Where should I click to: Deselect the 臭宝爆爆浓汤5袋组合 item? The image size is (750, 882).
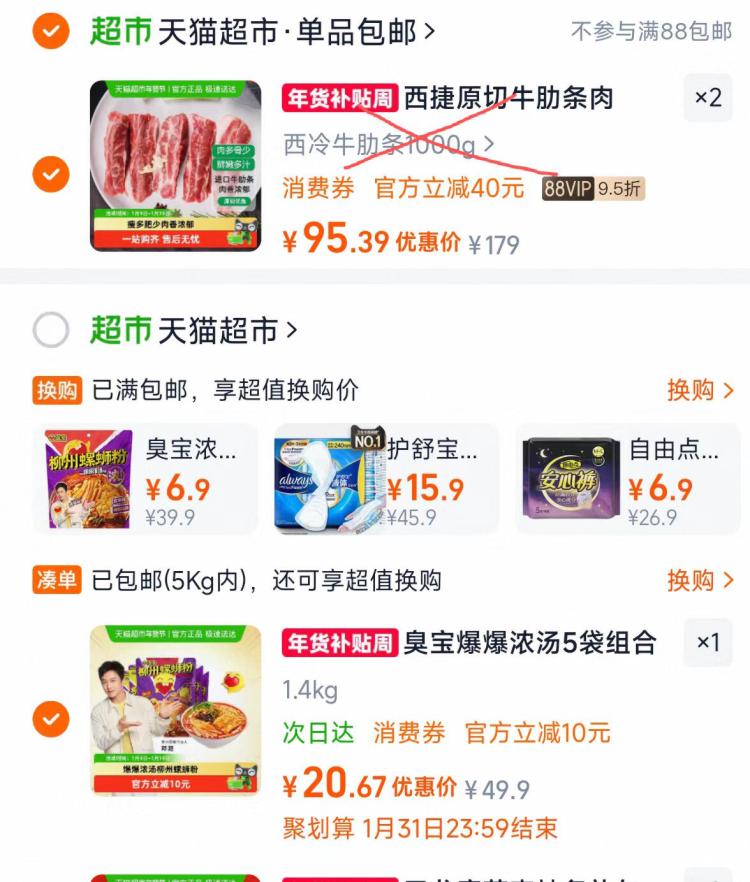point(50,718)
